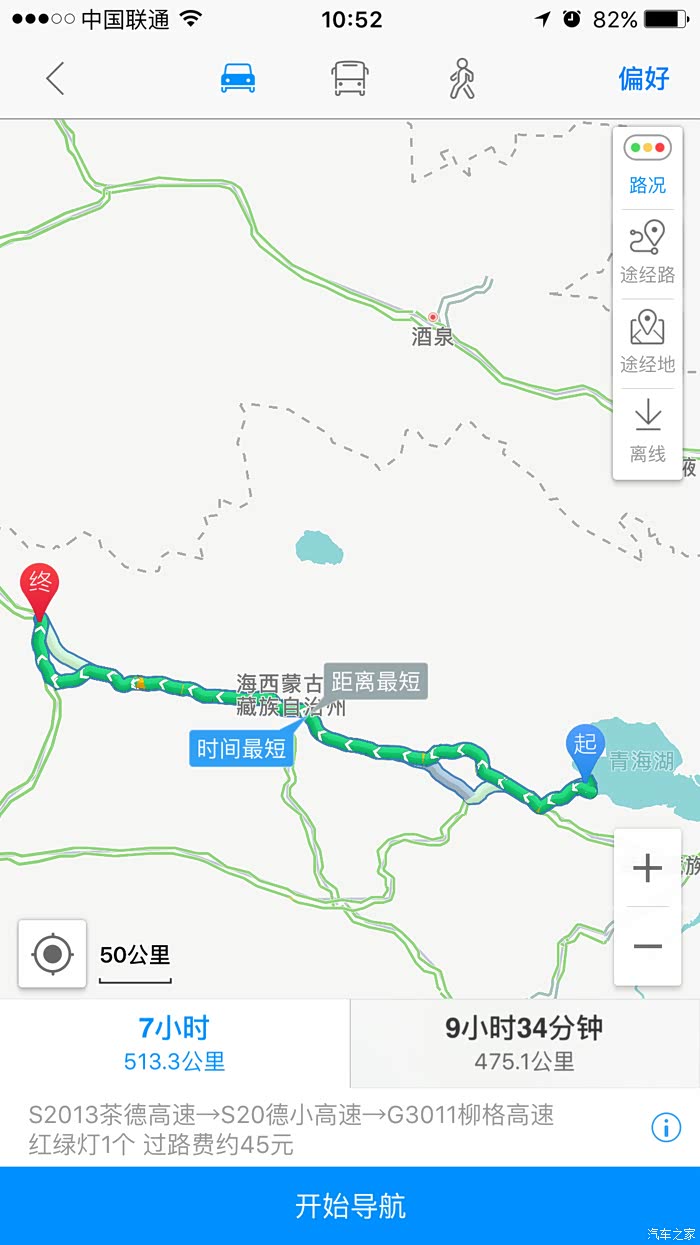Toggle 路况 traffic layer

coord(647,165)
